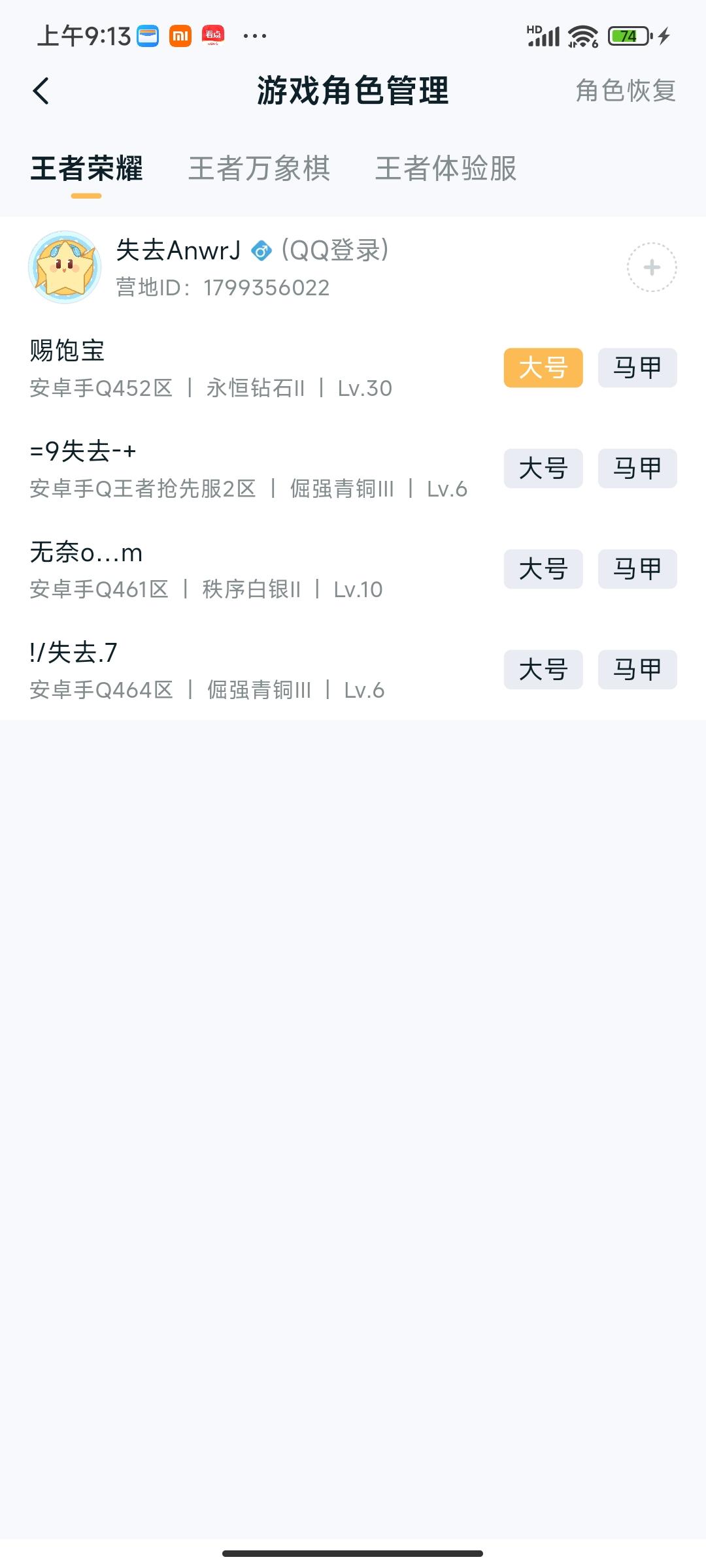Mark =9失去-+ as 马甲 alt account
This screenshot has width=706, height=1568.
637,468
